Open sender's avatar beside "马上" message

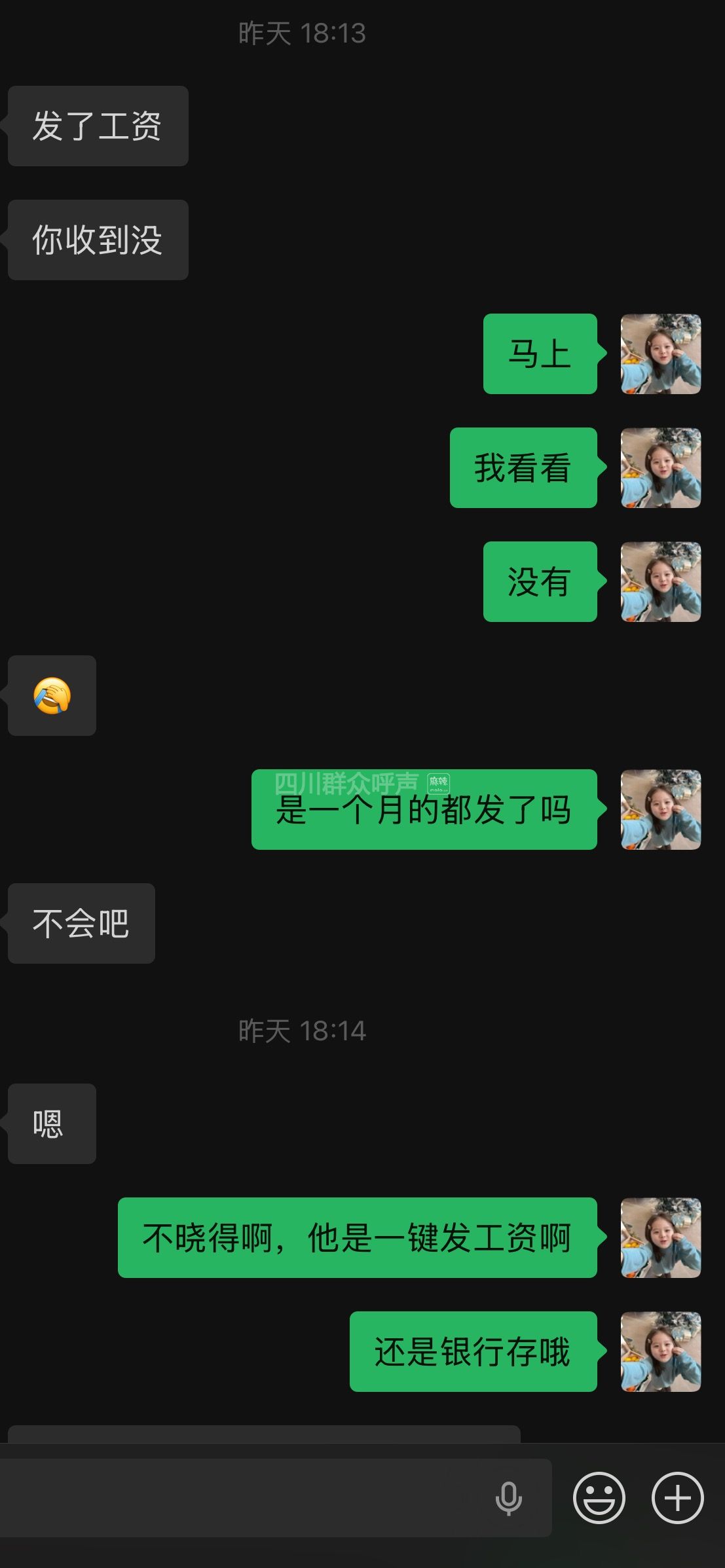[660, 354]
